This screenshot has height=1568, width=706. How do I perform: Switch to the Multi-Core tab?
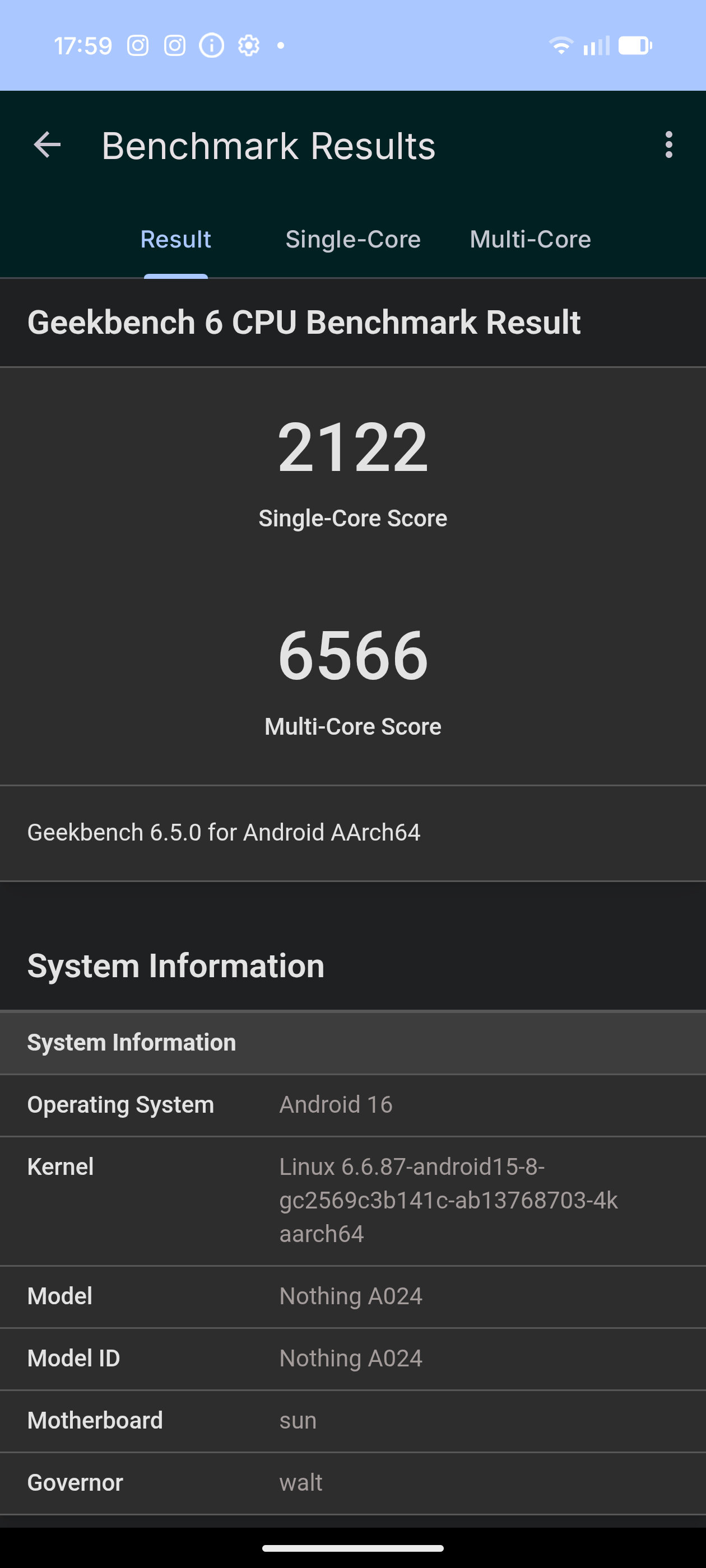(529, 239)
